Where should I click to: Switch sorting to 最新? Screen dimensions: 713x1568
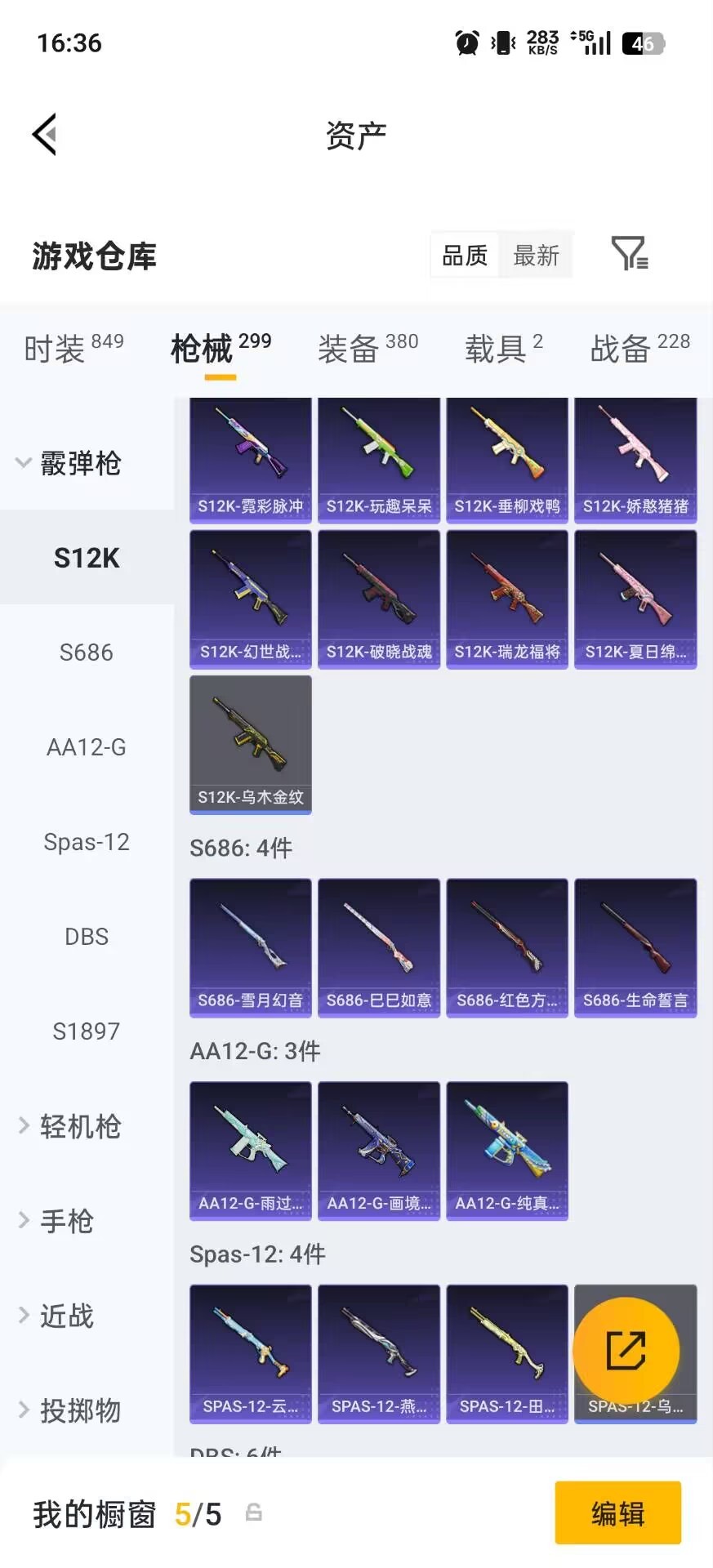point(536,254)
